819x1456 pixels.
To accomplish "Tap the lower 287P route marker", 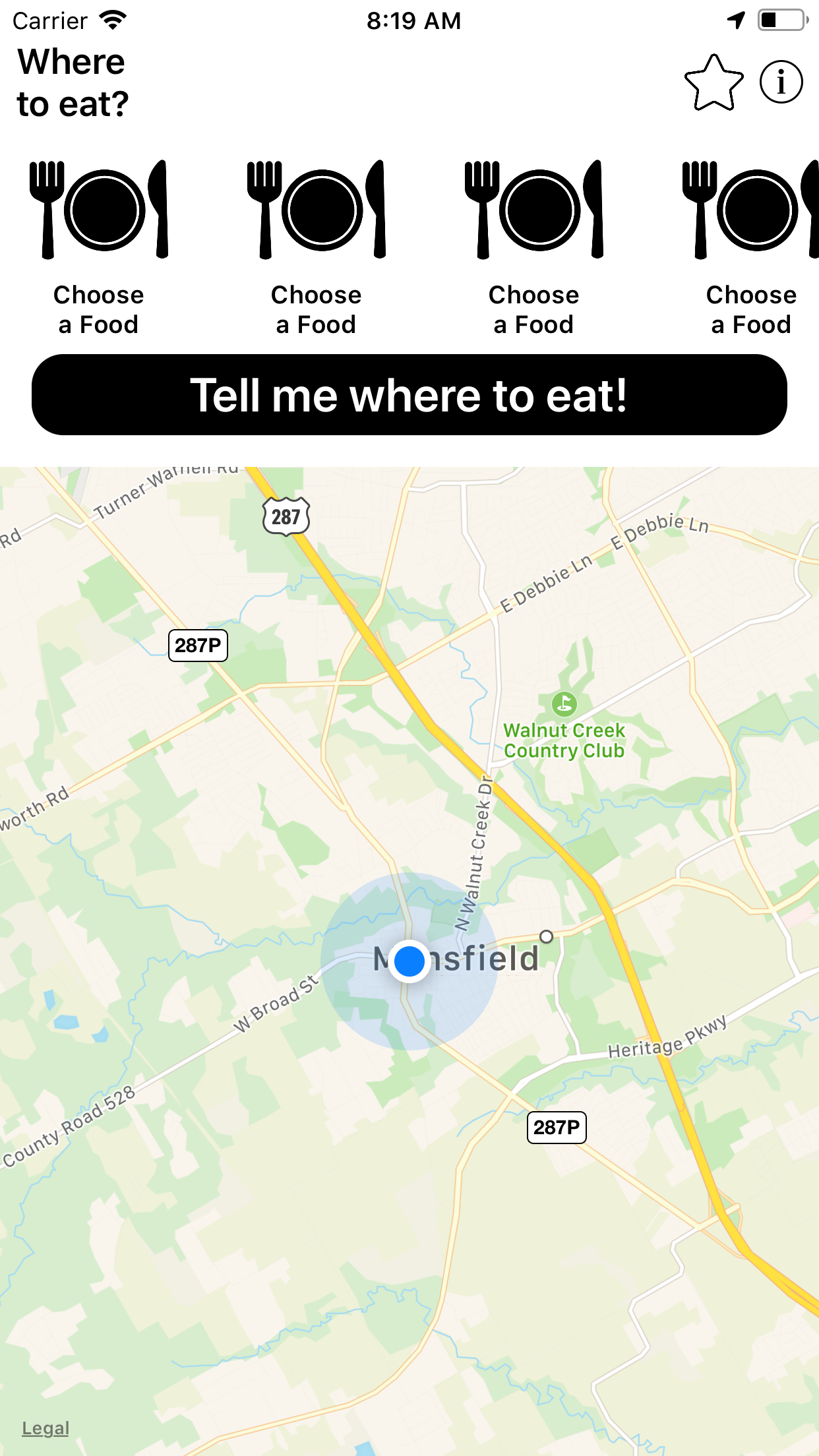I will pos(557,1127).
